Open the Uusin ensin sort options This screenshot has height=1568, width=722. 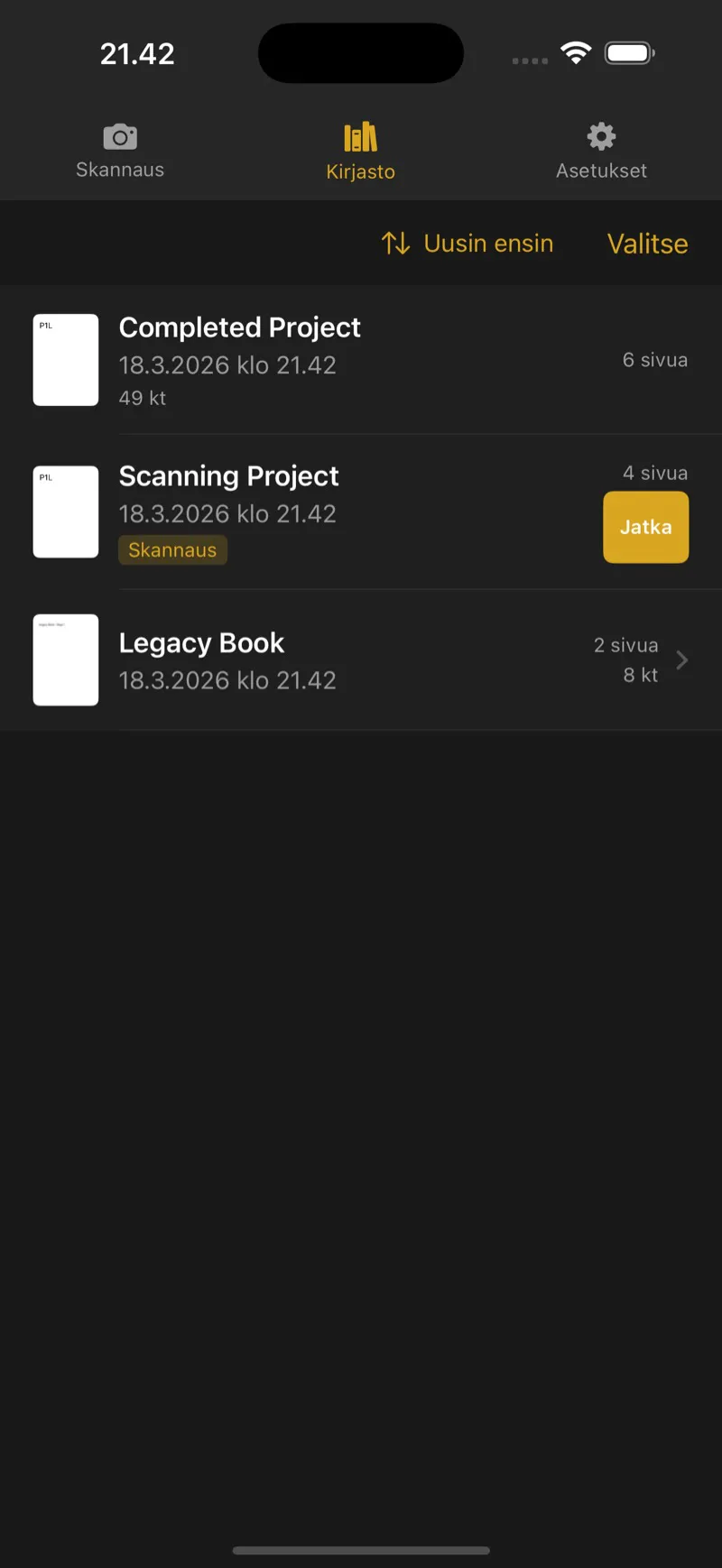(x=488, y=243)
